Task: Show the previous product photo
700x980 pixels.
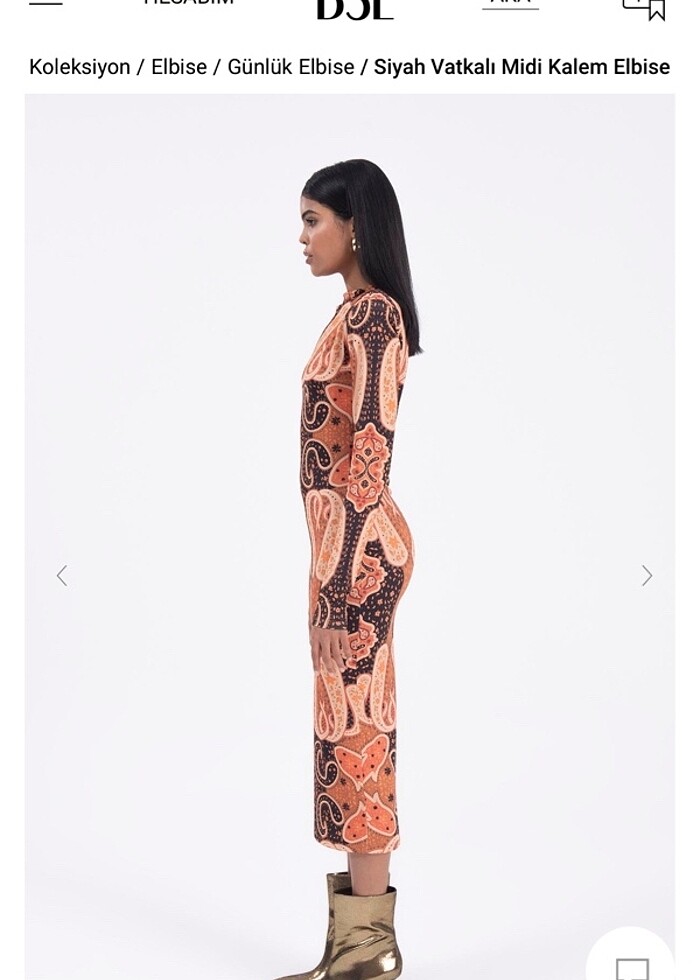Action: click(x=62, y=575)
